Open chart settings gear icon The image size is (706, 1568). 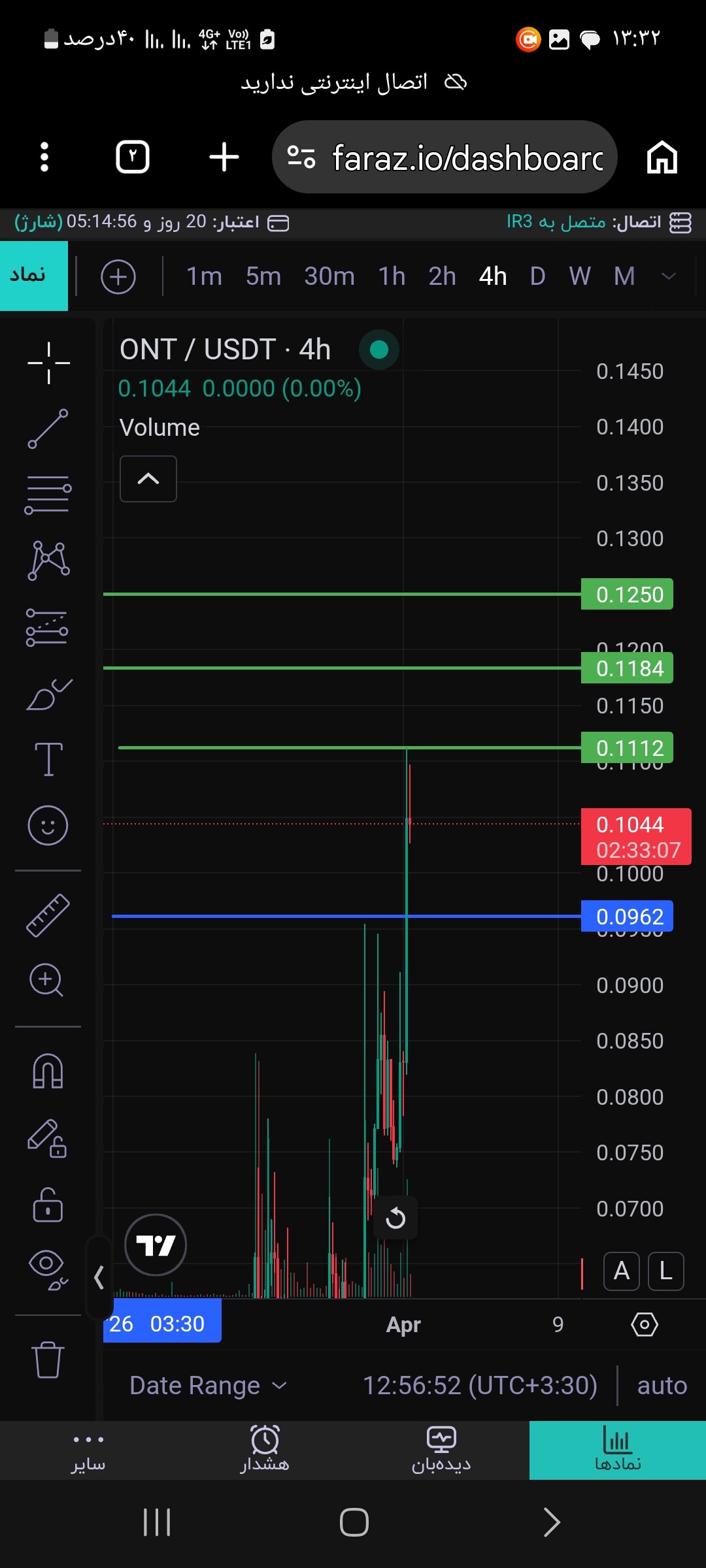[645, 1324]
